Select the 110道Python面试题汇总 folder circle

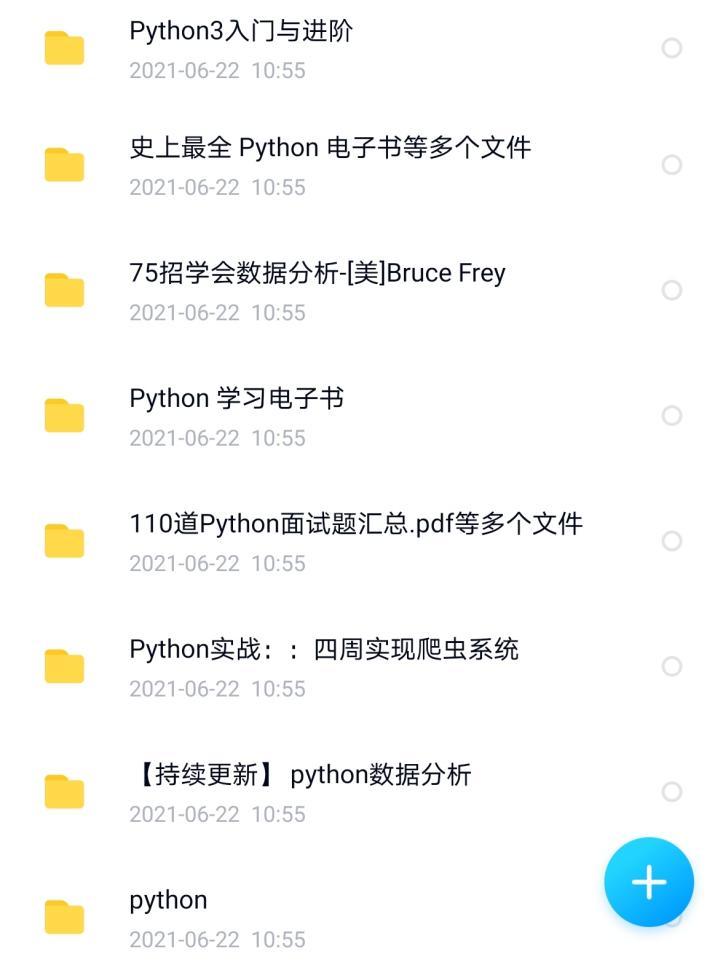click(672, 541)
